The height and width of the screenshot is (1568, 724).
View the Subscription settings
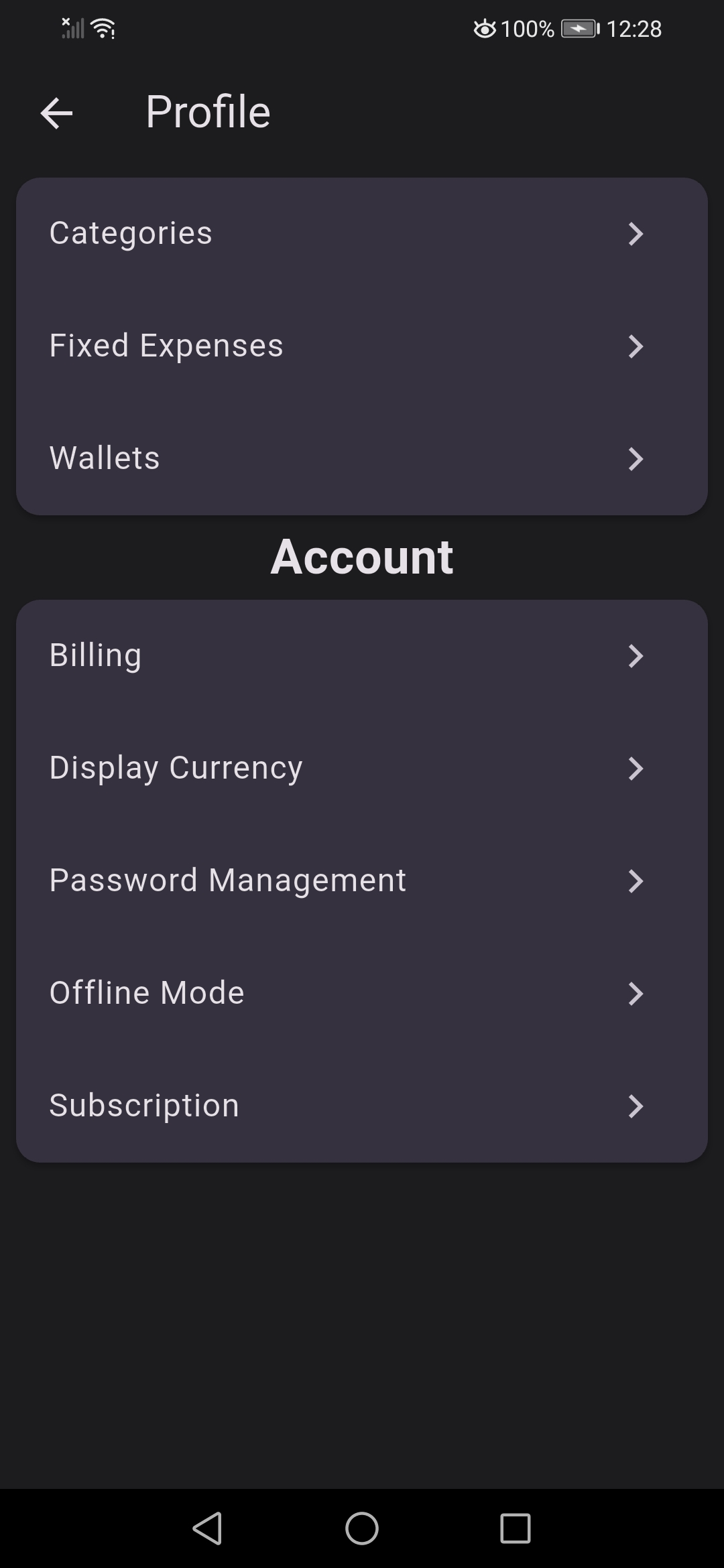coord(362,1106)
